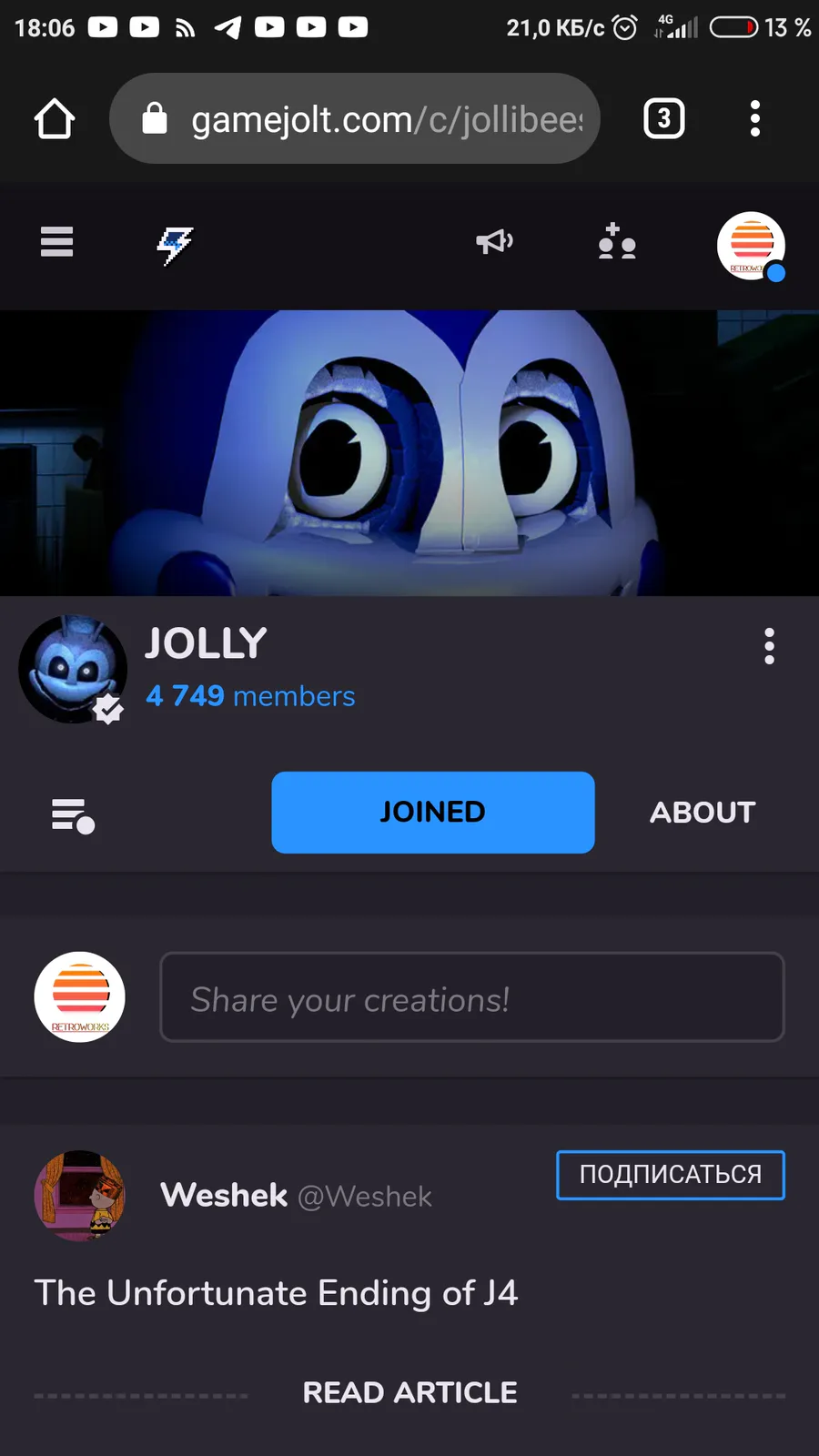This screenshot has height=1456, width=819.
Task: Open the browser overflow menu
Action: tap(754, 119)
